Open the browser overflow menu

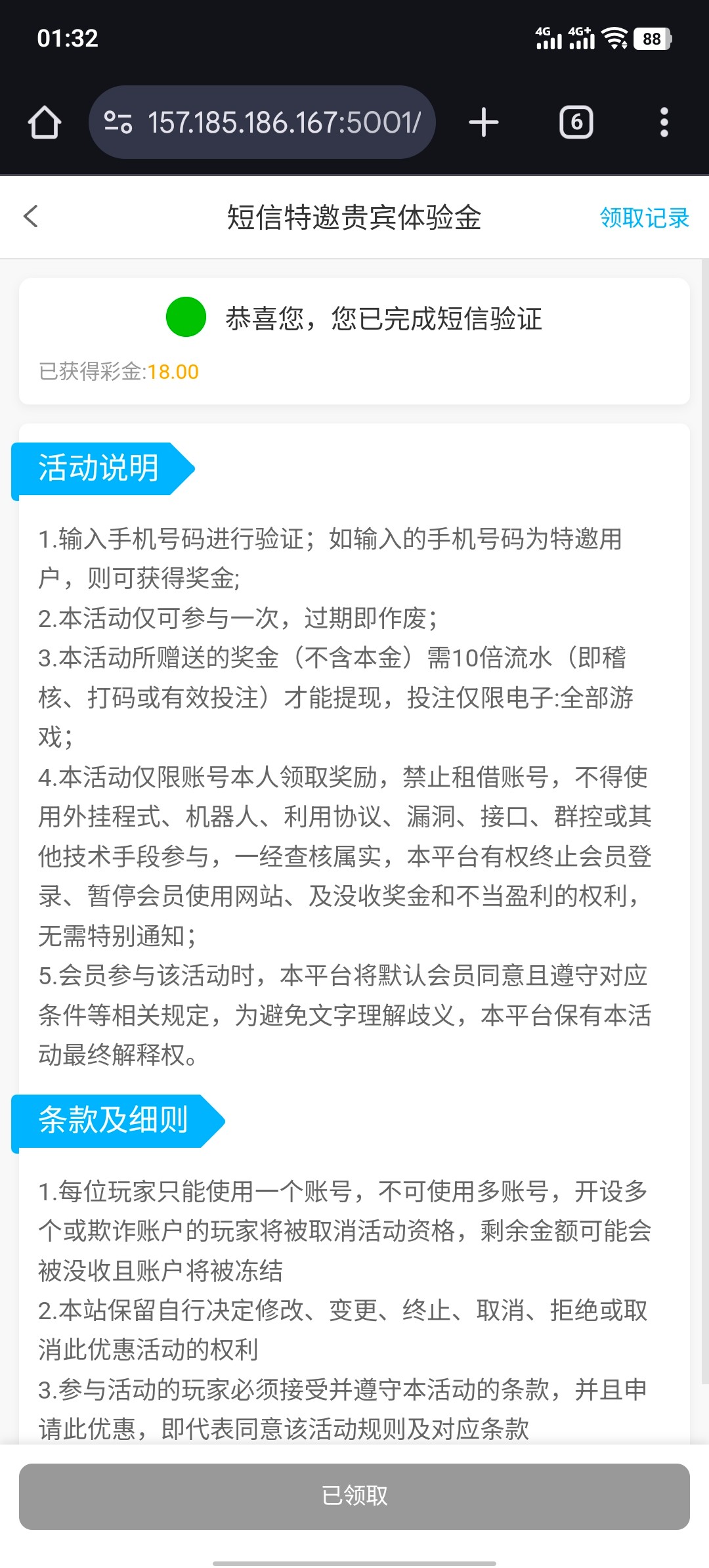[664, 123]
